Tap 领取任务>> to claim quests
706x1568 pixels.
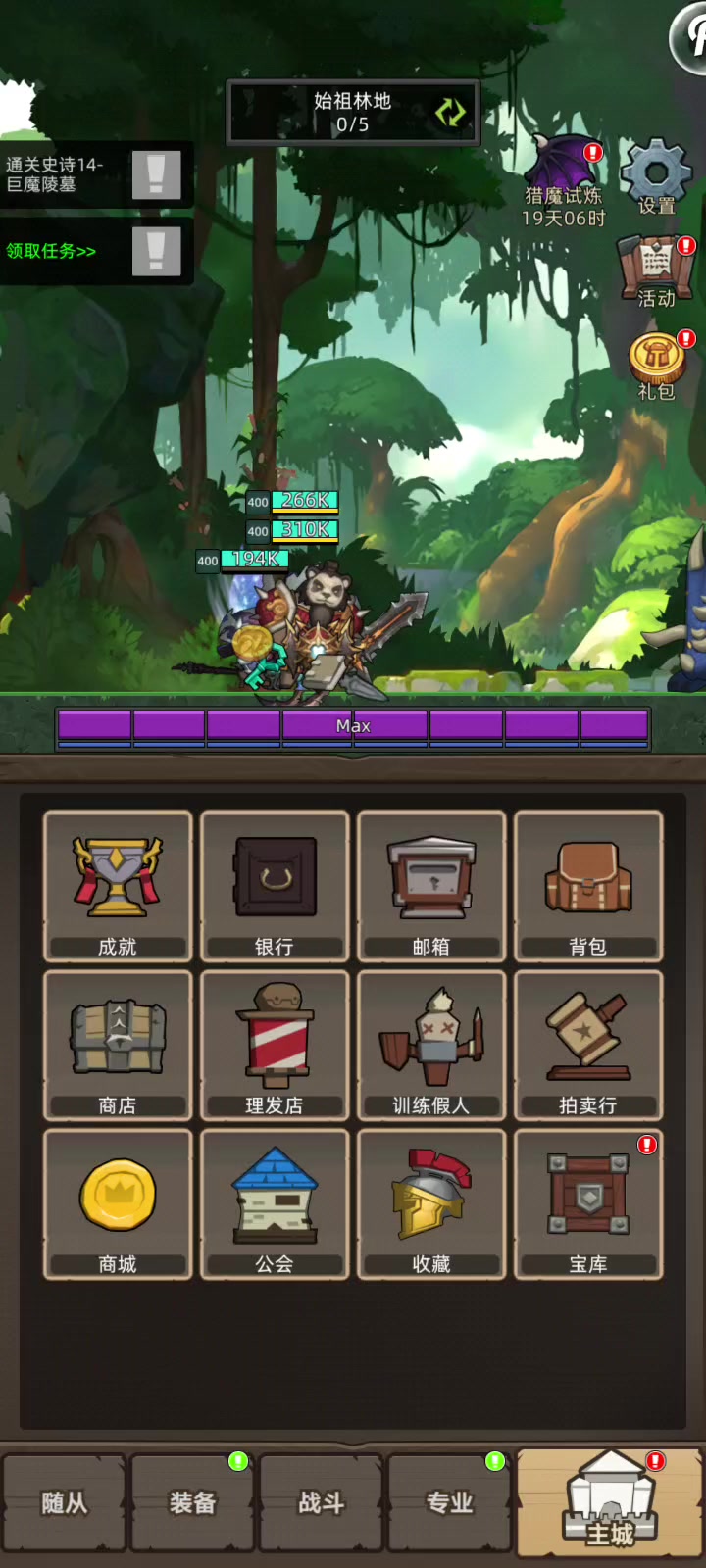[x=51, y=251]
